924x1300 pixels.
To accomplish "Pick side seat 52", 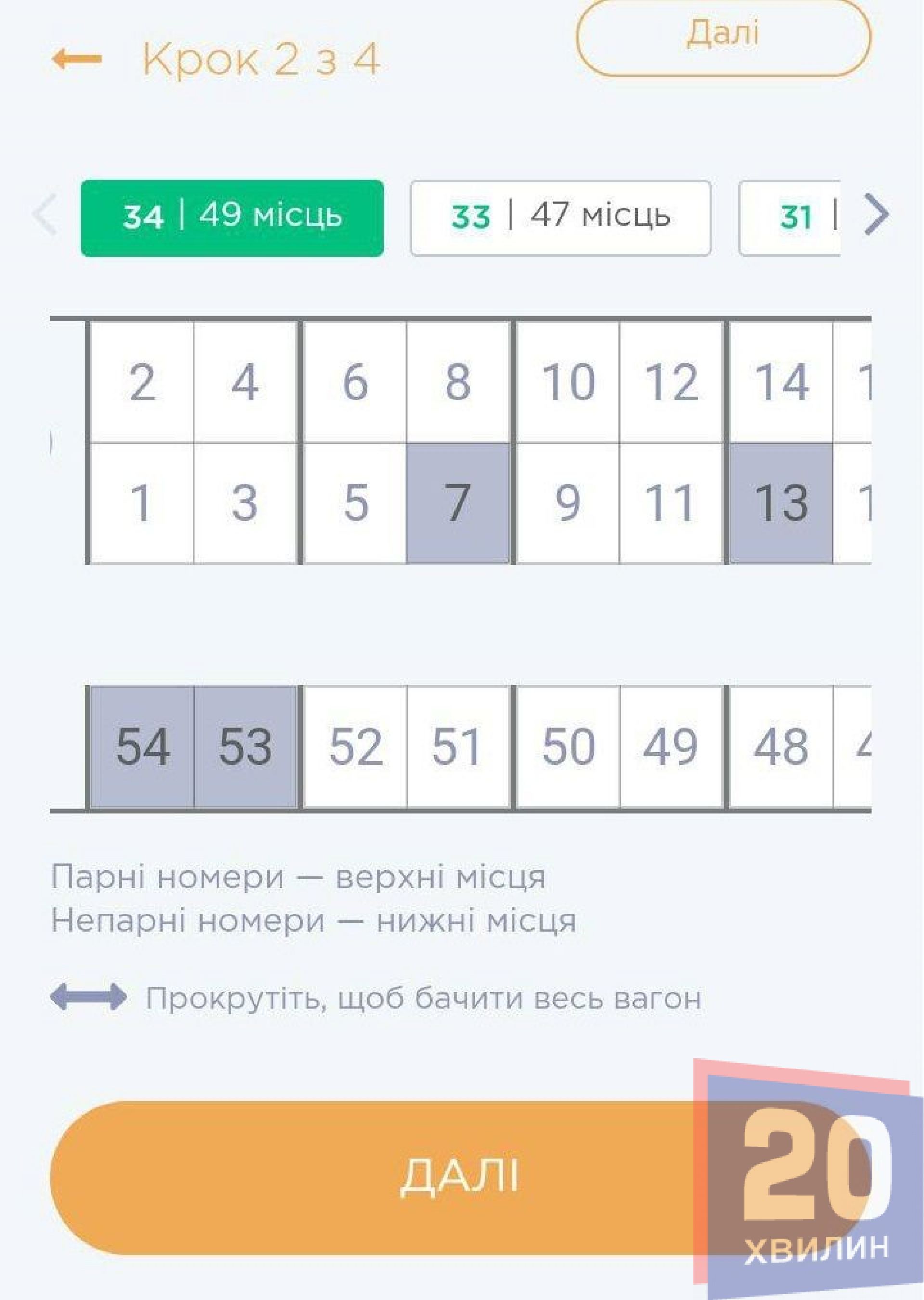I will (355, 747).
